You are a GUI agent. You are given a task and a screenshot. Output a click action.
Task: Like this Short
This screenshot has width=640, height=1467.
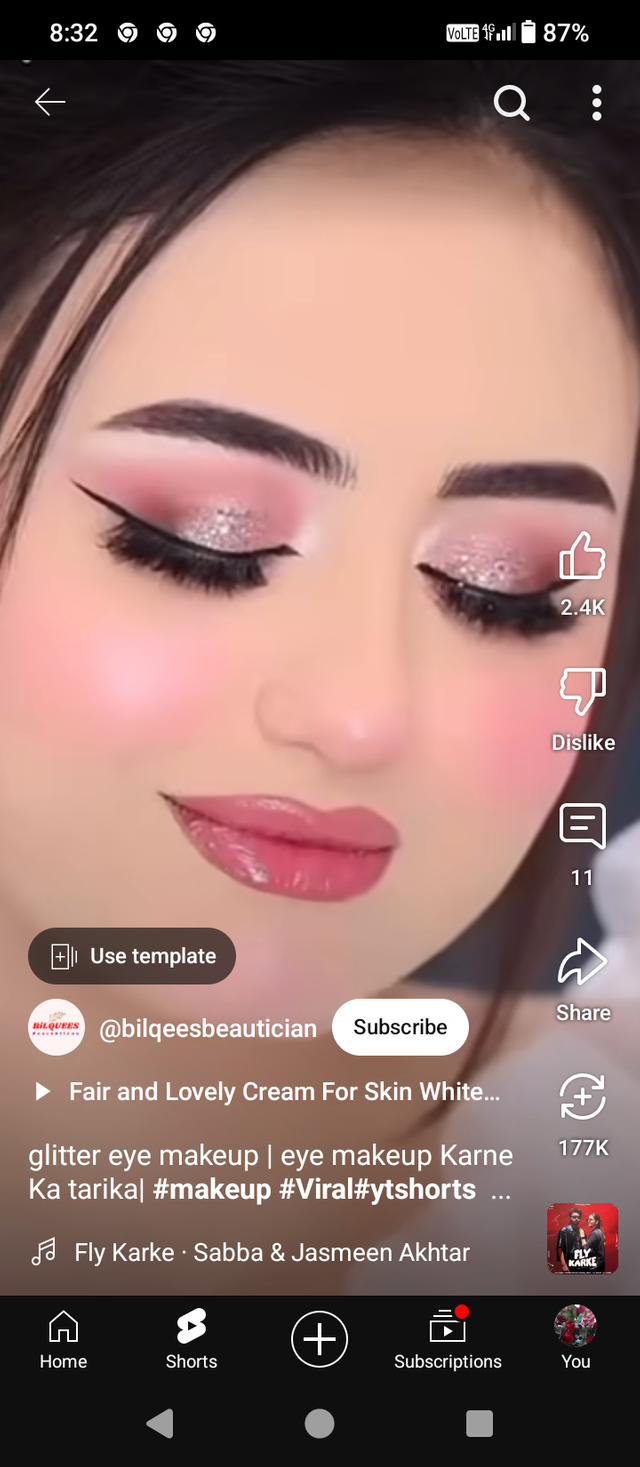(x=582, y=557)
